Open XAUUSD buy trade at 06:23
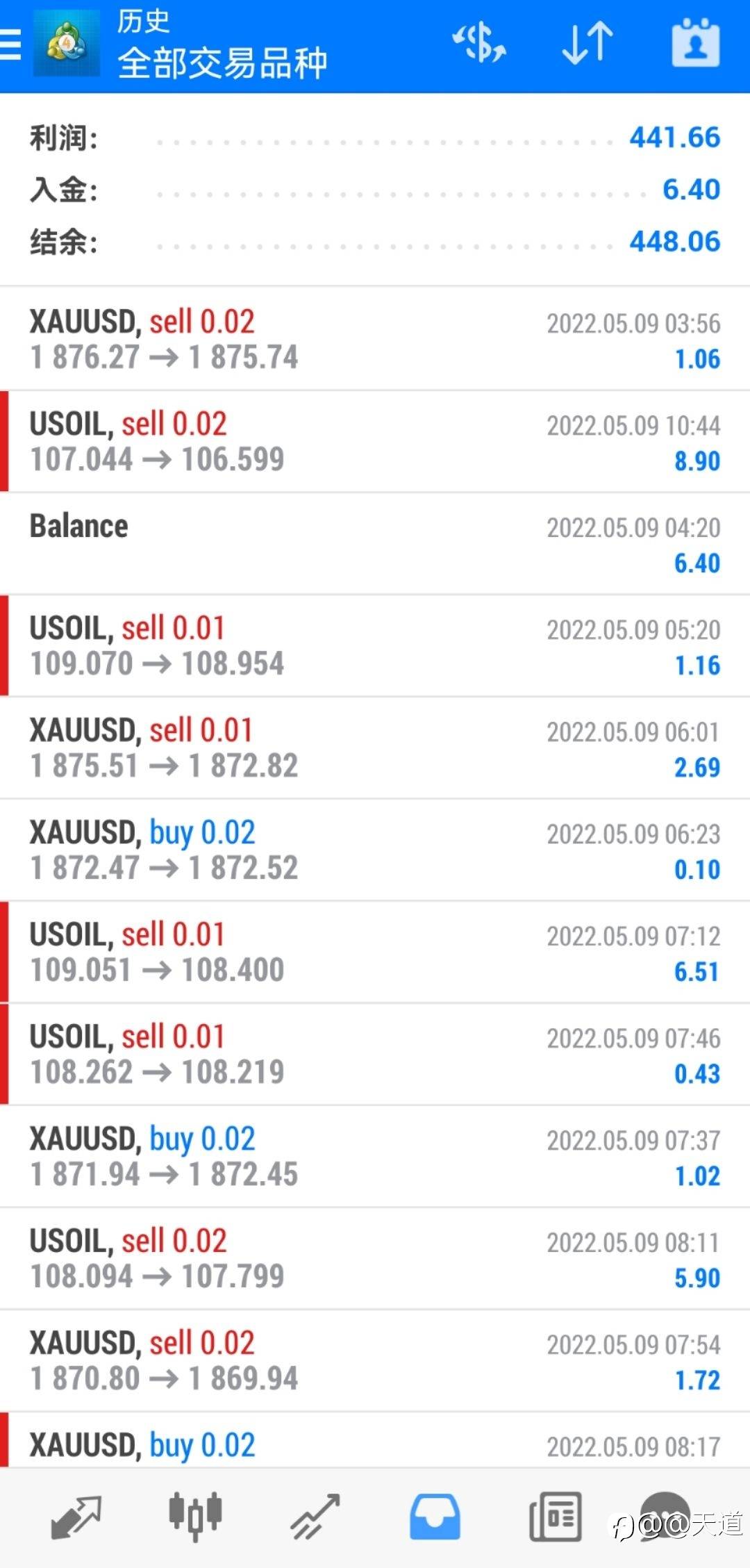The width and height of the screenshot is (750, 1568). [375, 850]
